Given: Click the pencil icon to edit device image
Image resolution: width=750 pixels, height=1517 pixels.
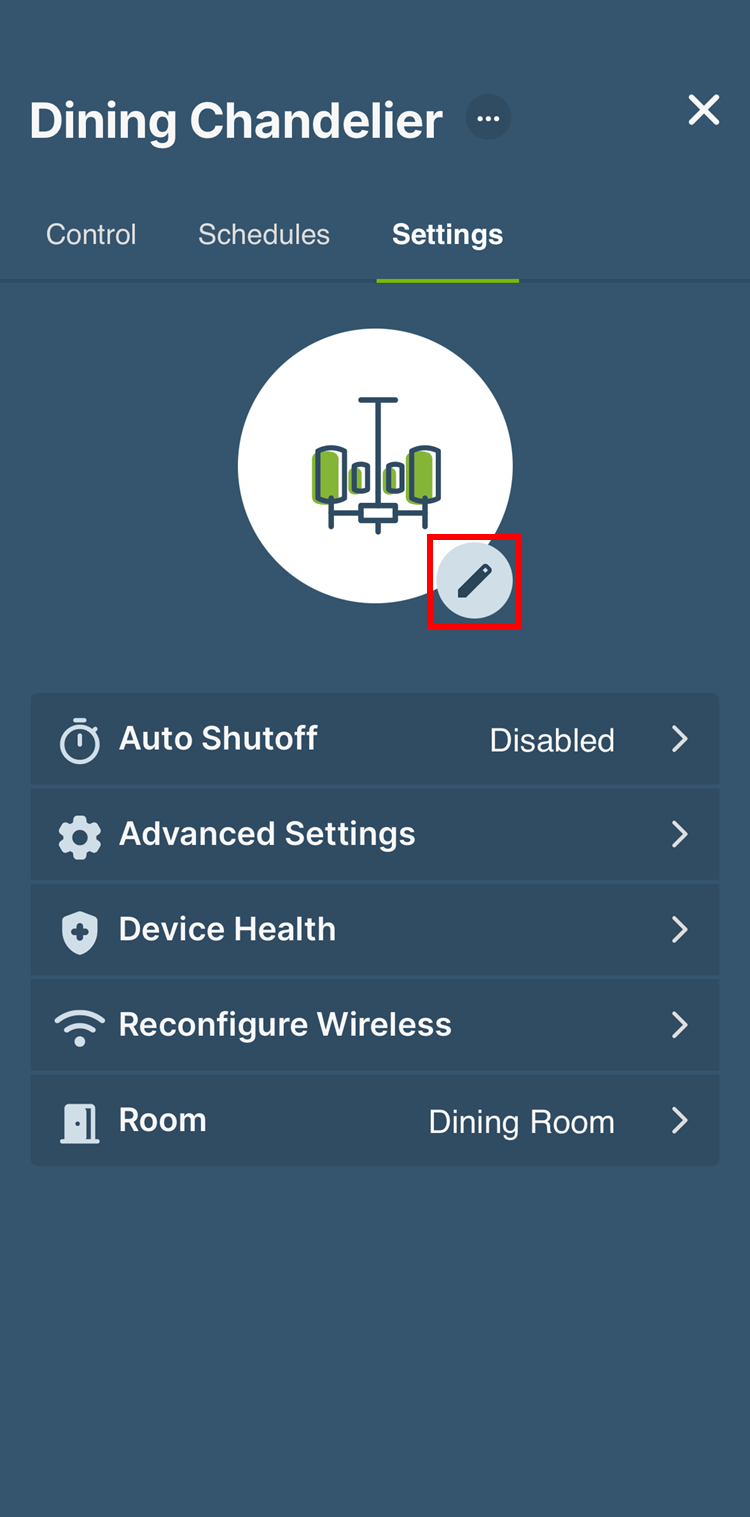Looking at the screenshot, I should coord(474,580).
